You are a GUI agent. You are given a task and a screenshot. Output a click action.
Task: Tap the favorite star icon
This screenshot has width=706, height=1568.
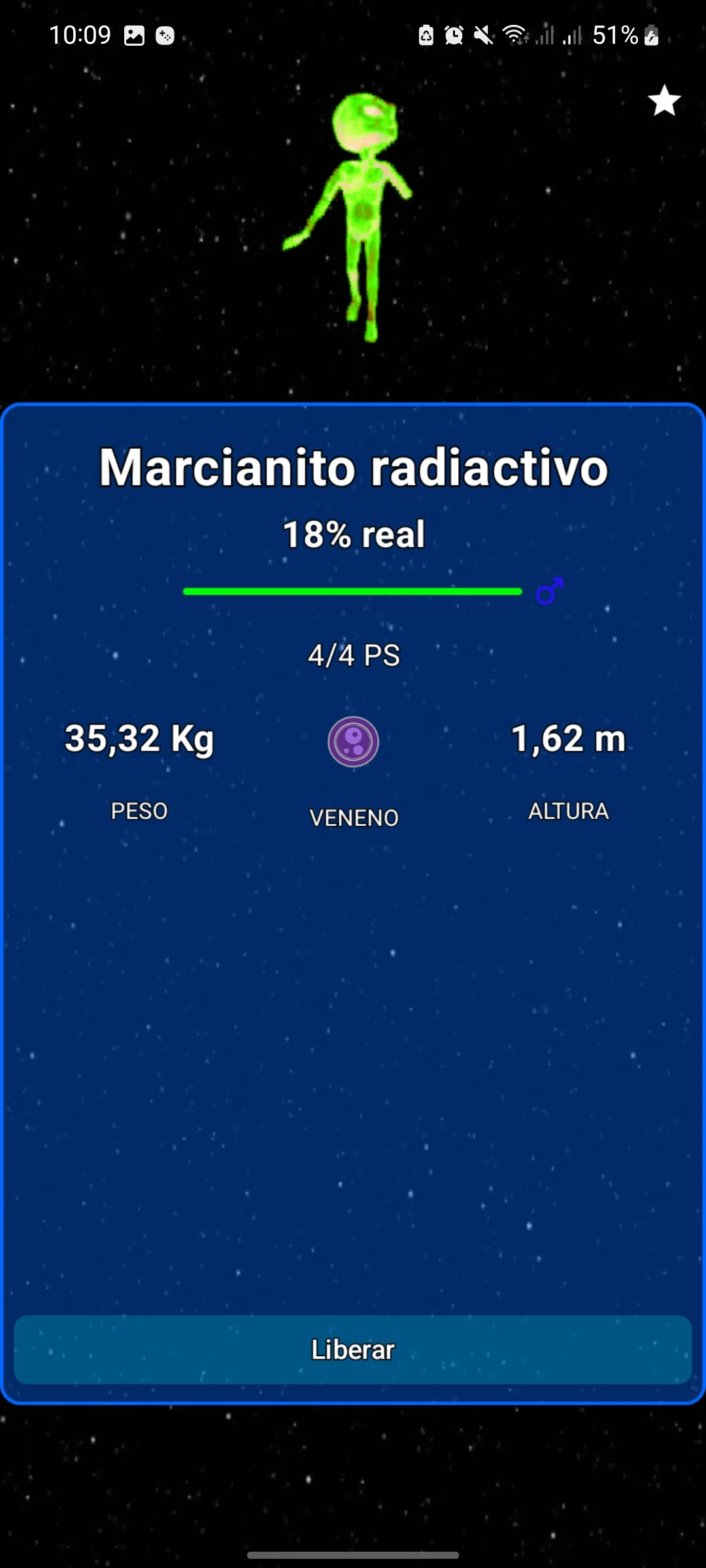pyautogui.click(x=664, y=101)
